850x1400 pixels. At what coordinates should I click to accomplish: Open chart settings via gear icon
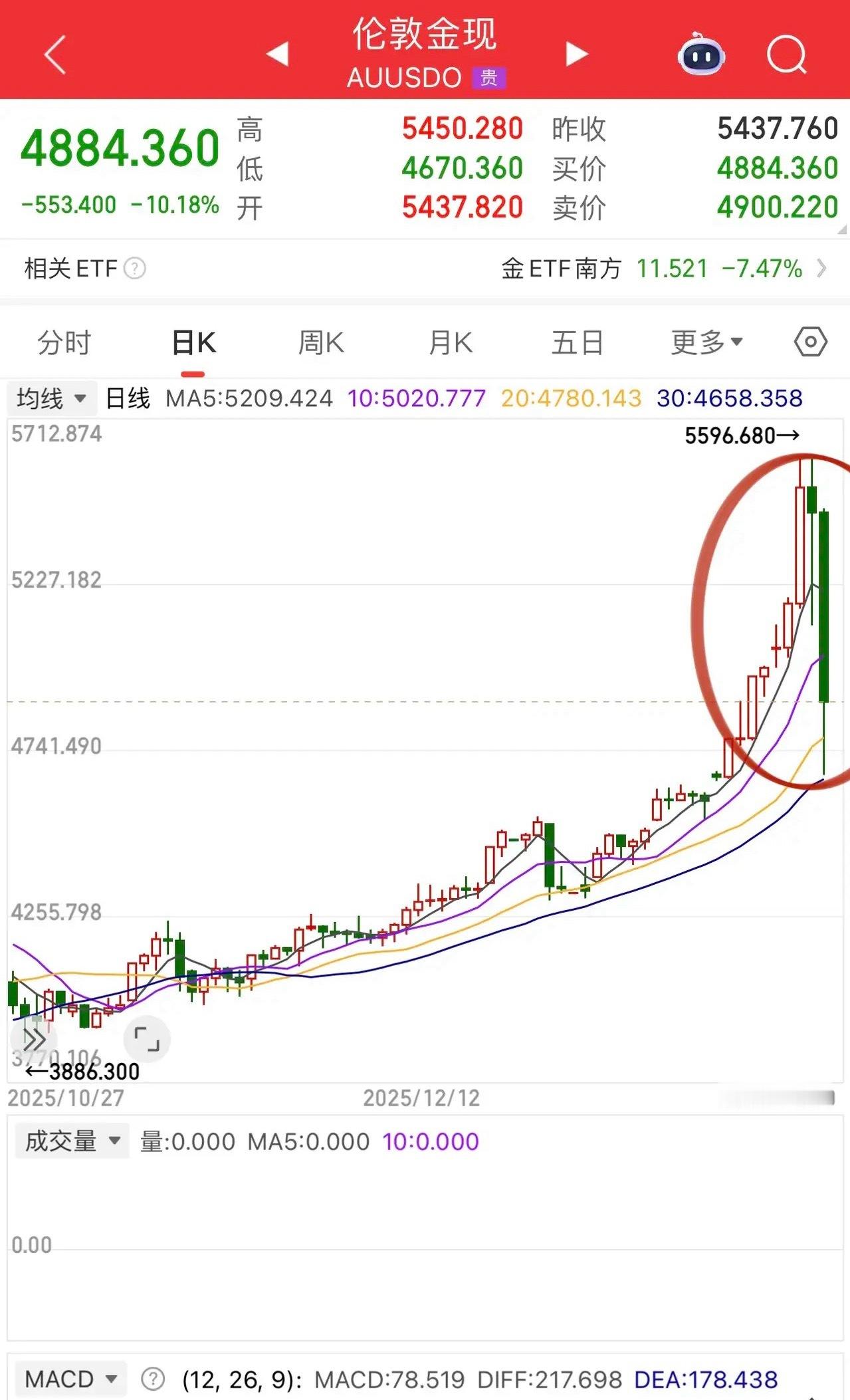coord(809,342)
